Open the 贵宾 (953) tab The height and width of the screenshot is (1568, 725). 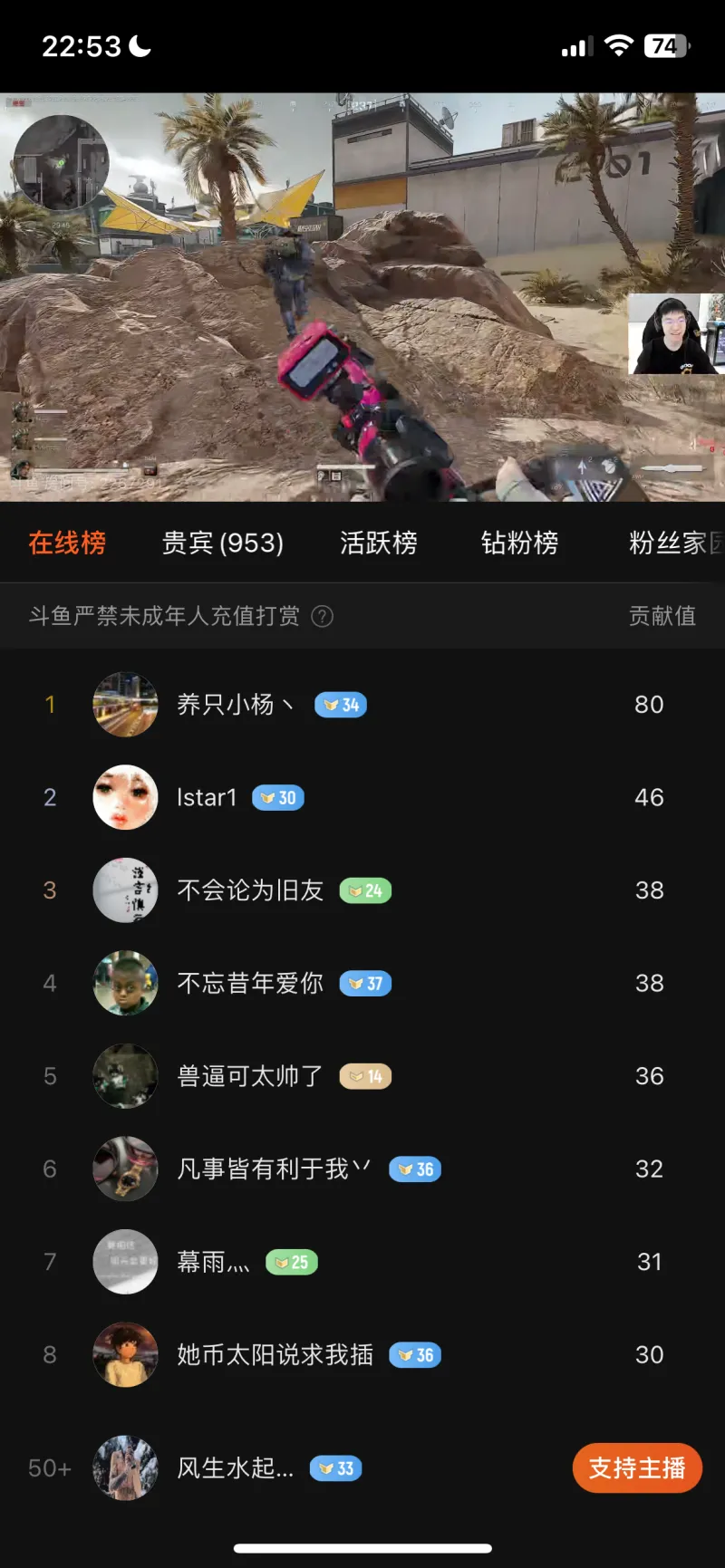[x=222, y=543]
